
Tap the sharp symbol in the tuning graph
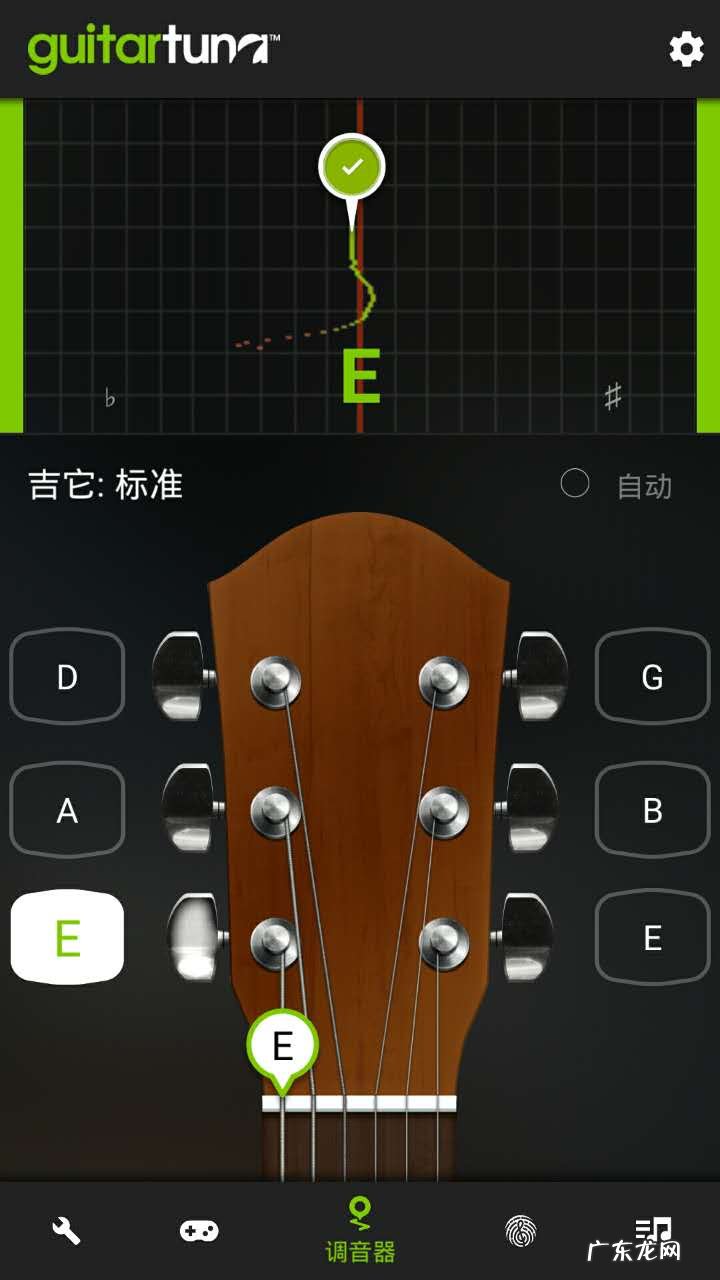pyautogui.click(x=612, y=398)
